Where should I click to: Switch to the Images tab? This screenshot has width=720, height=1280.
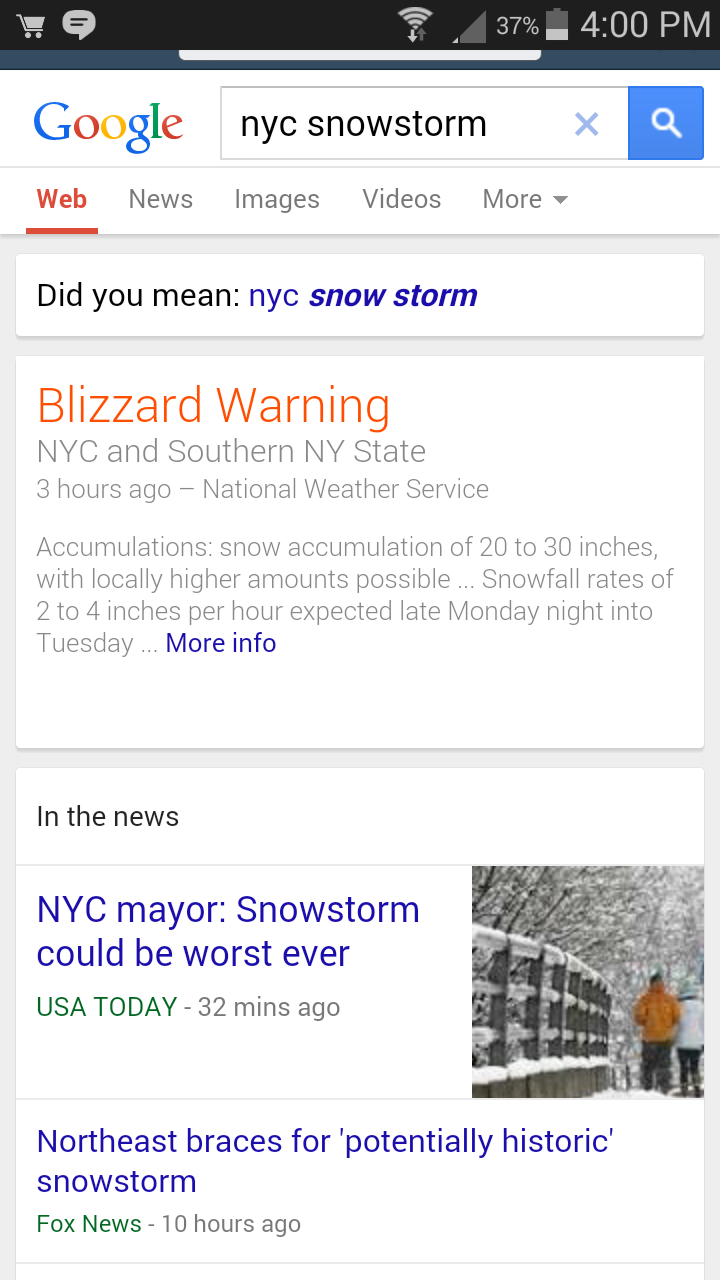[277, 199]
